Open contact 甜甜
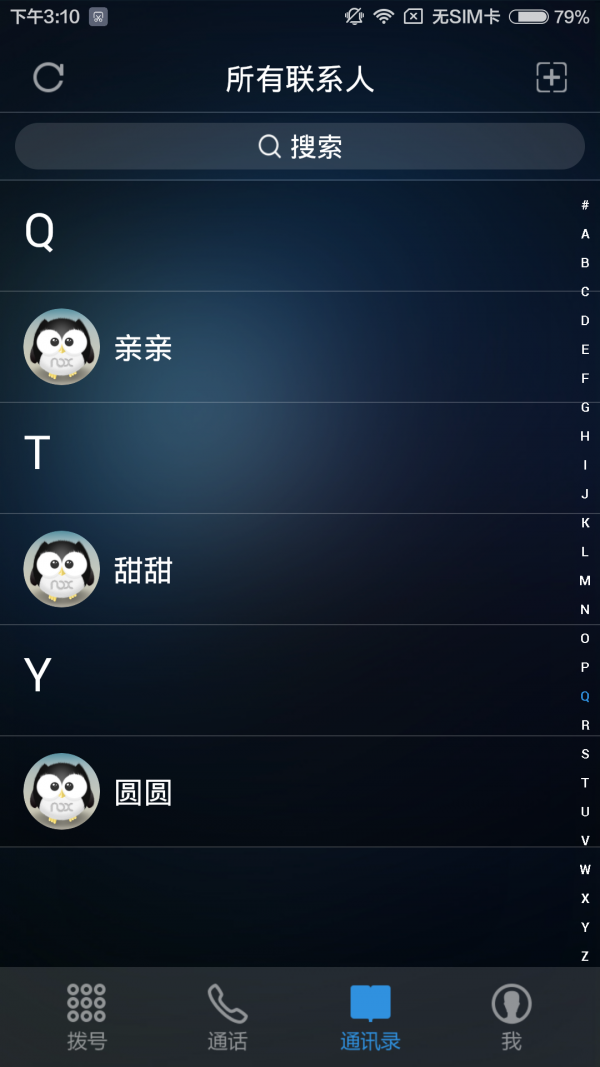Screen dimensions: 600x1067 tap(143, 570)
